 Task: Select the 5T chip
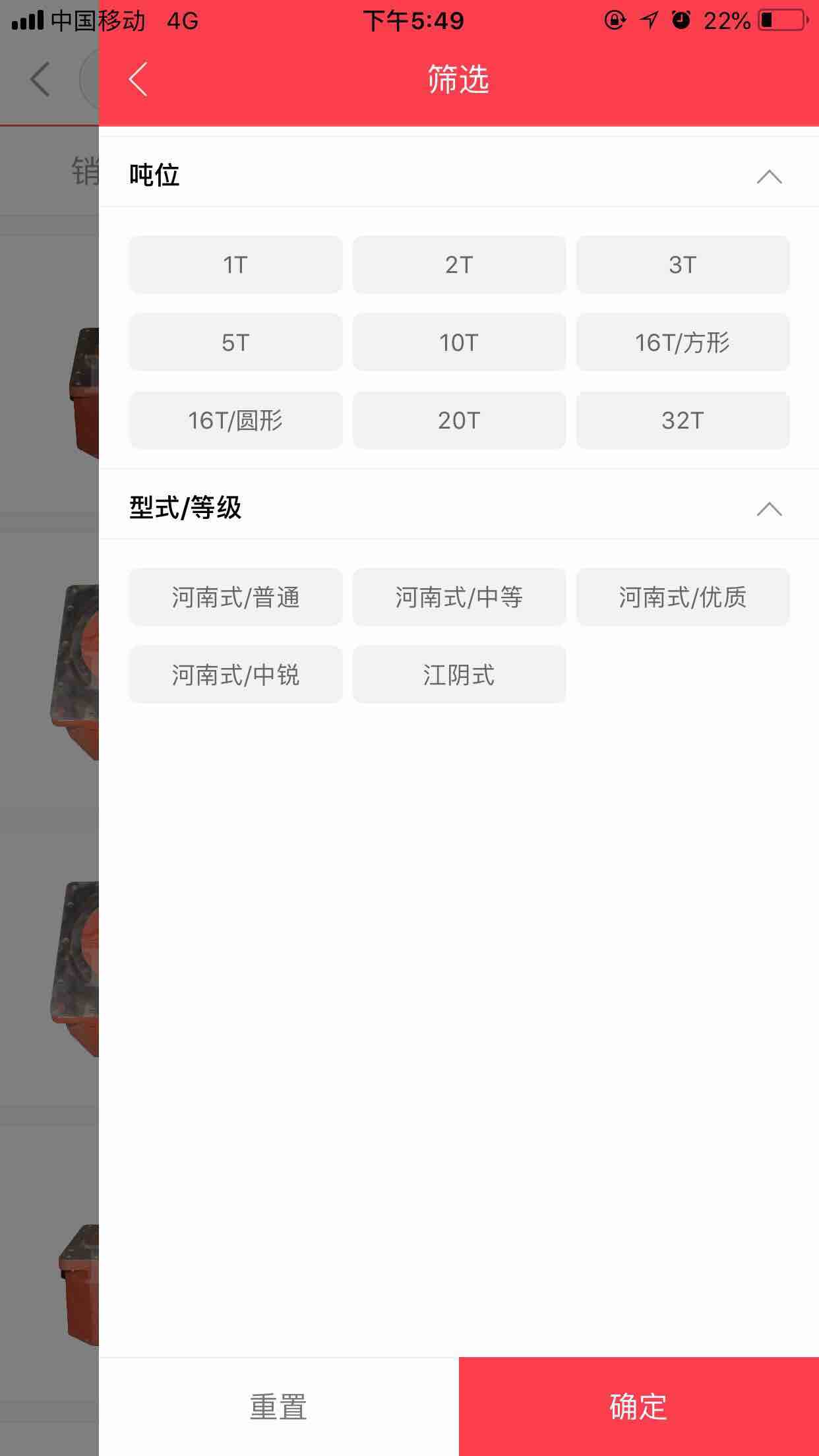pos(235,342)
